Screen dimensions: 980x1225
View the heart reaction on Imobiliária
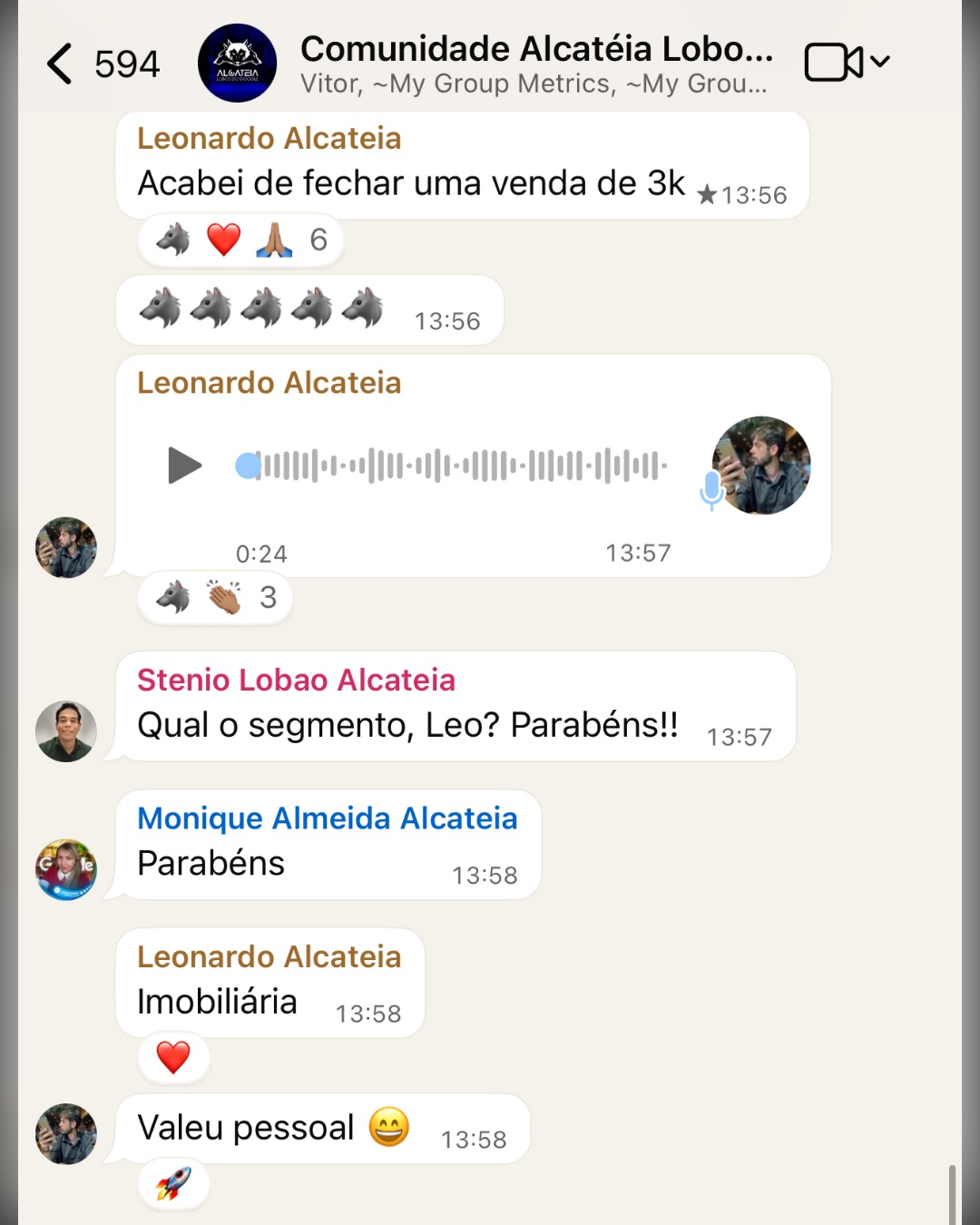173,1057
